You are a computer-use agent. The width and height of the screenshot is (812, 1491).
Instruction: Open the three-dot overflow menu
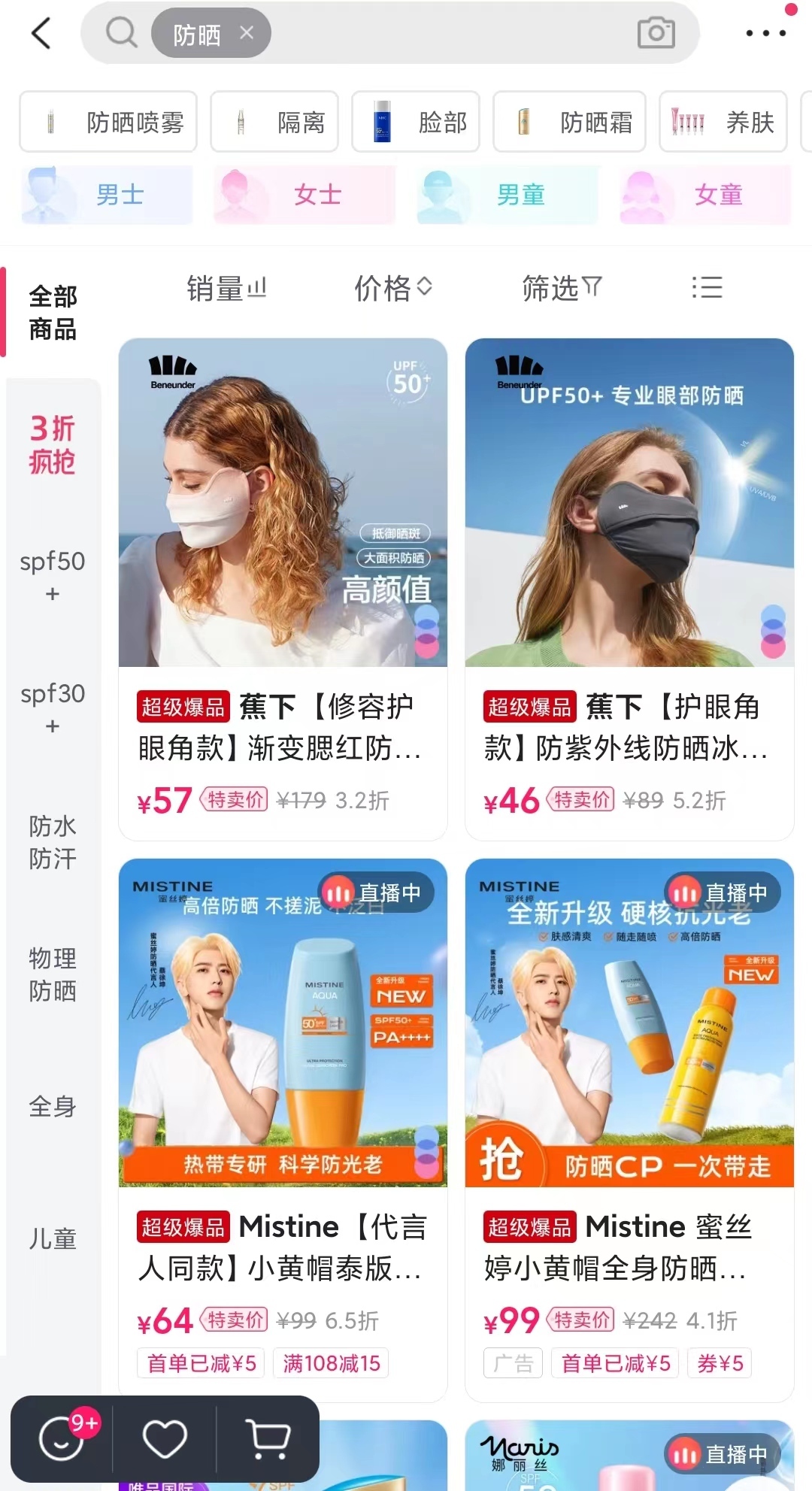tap(765, 34)
